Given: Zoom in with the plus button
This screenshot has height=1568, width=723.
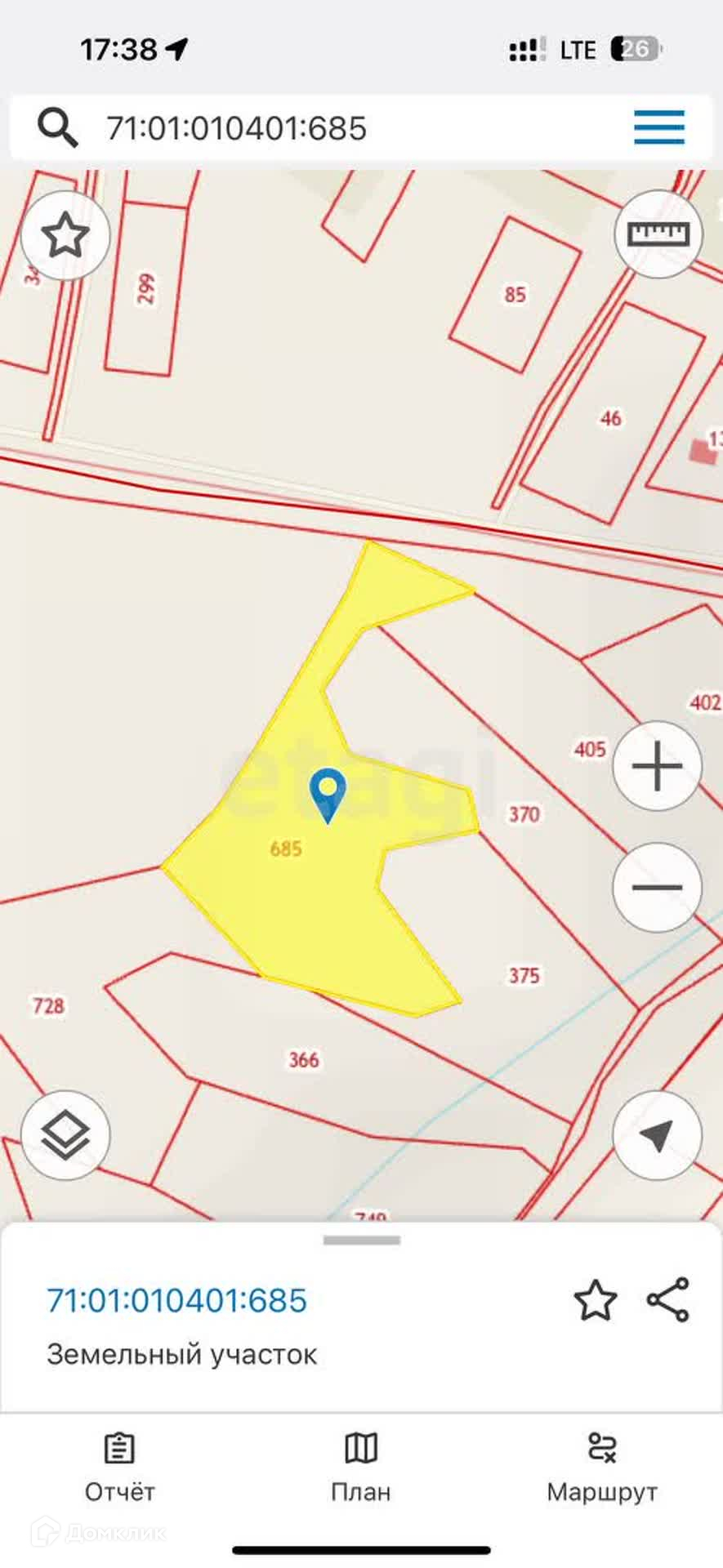Looking at the screenshot, I should 657,767.
